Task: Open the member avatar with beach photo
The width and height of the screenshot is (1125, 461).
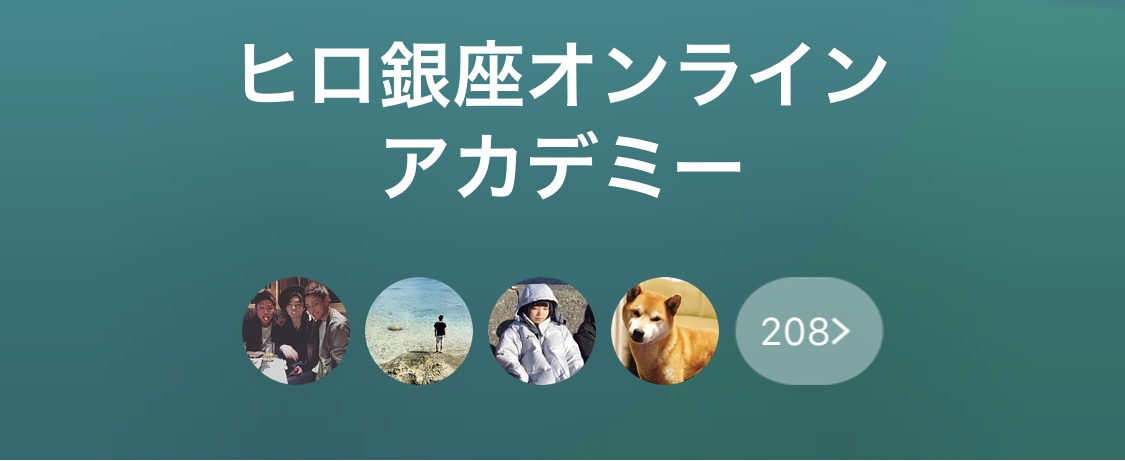Action: coord(419,332)
